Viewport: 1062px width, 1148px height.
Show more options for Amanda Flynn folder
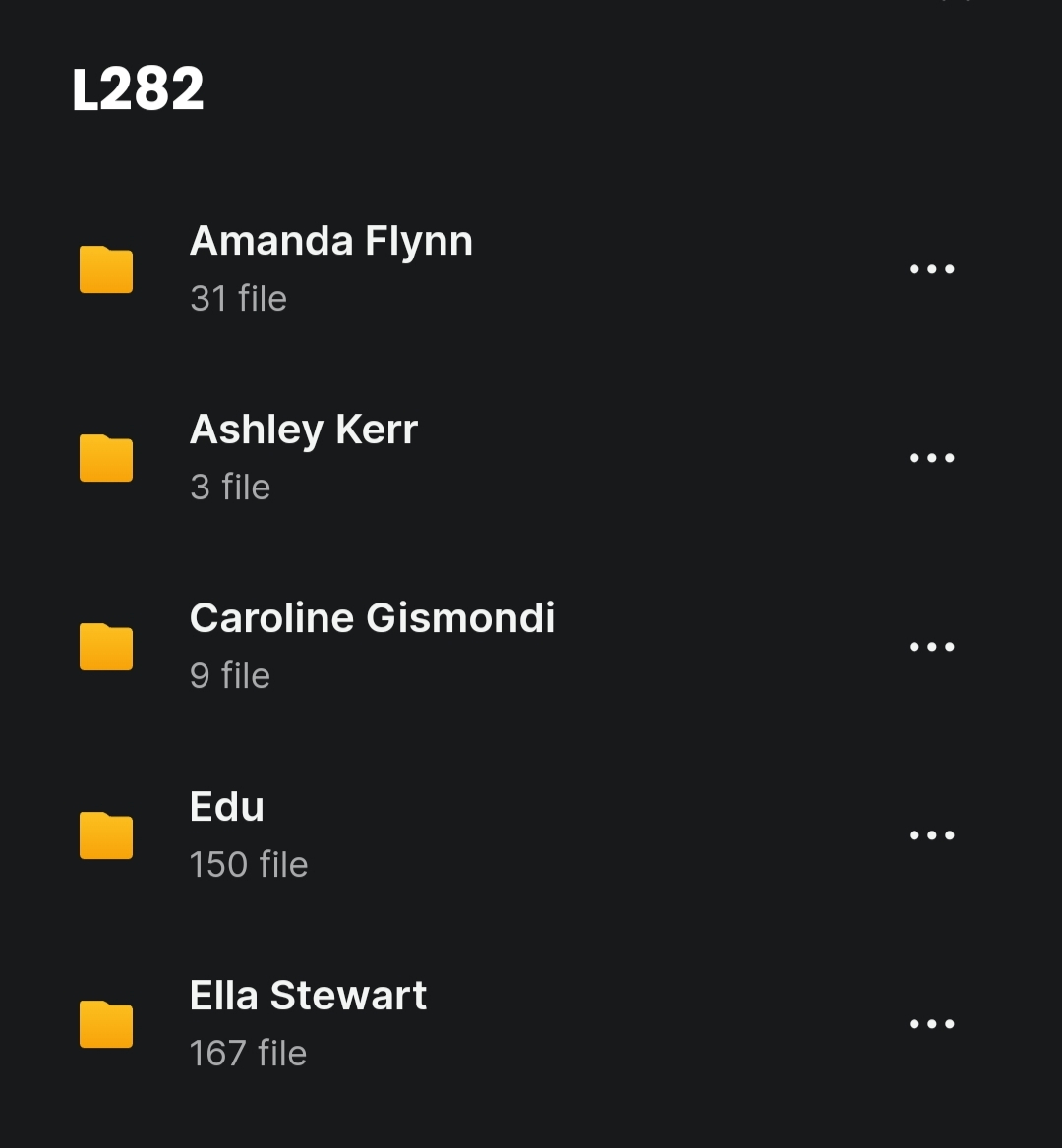931,269
